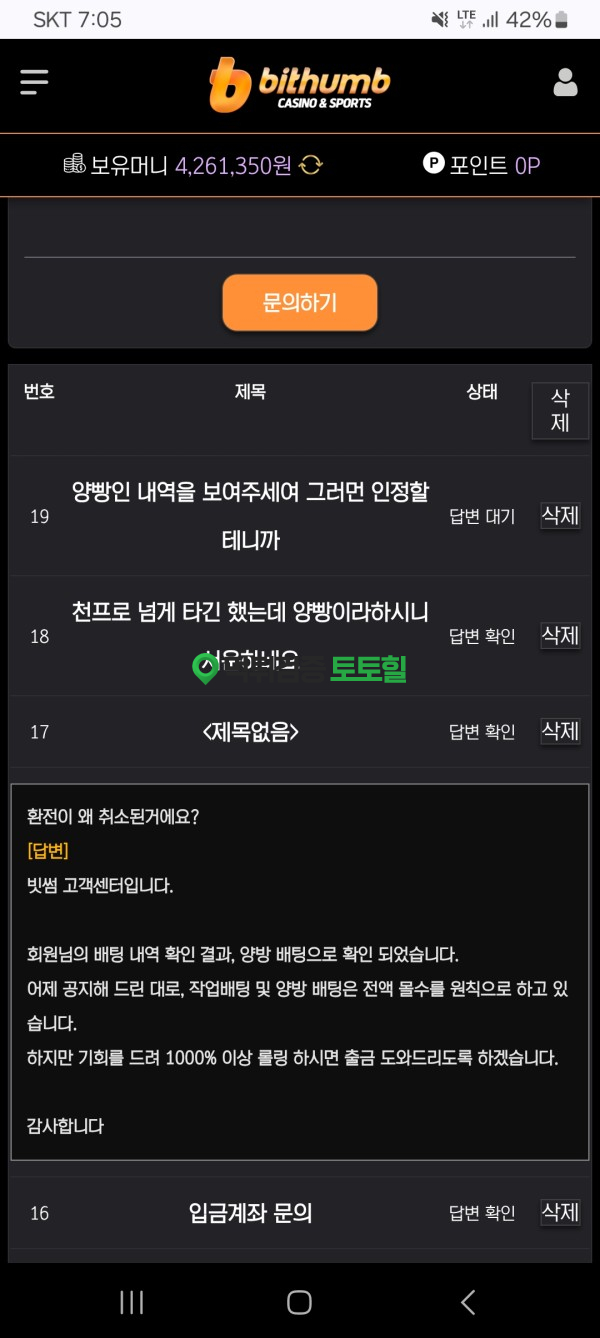
Task: Go to Bithumb home via logo
Action: tap(299, 84)
